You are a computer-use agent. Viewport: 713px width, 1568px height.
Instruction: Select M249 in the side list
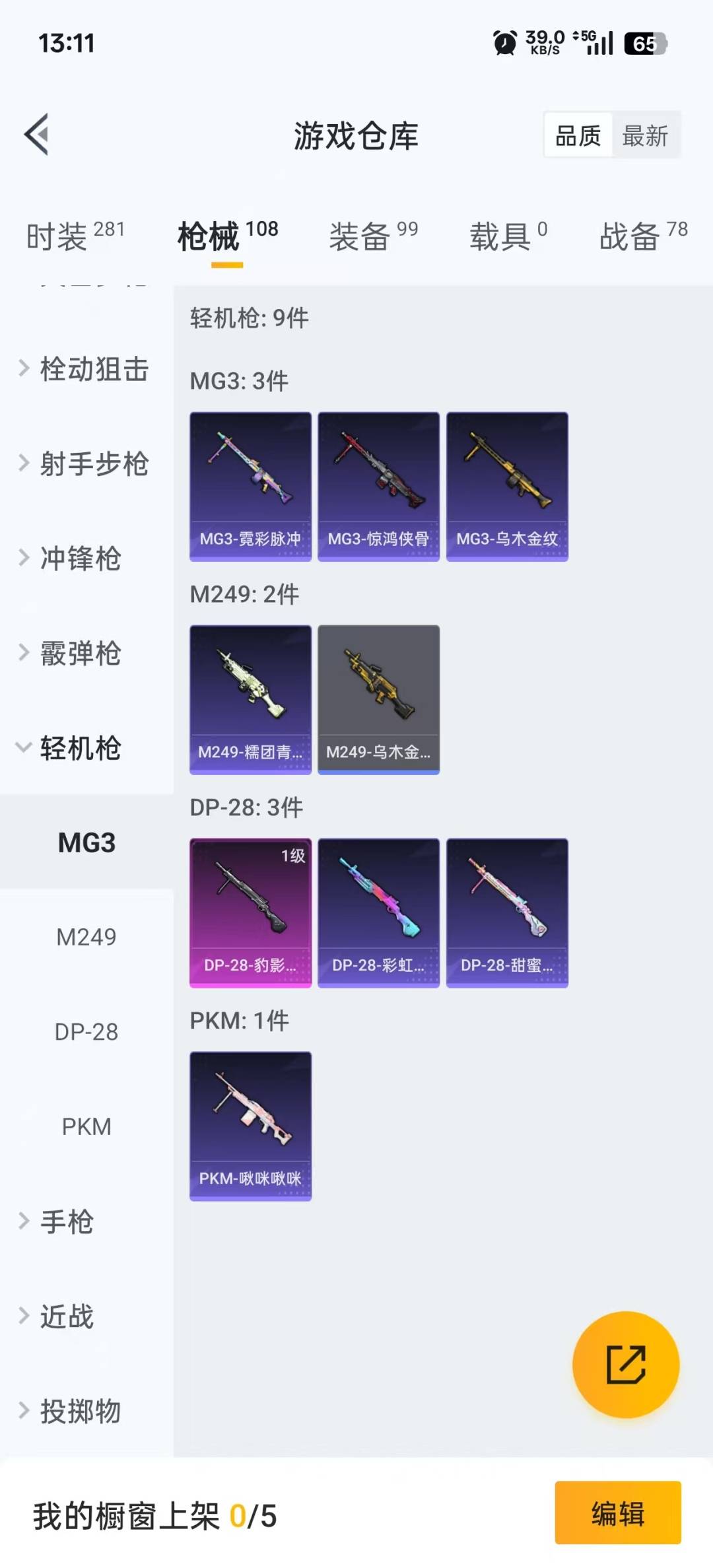(86, 937)
